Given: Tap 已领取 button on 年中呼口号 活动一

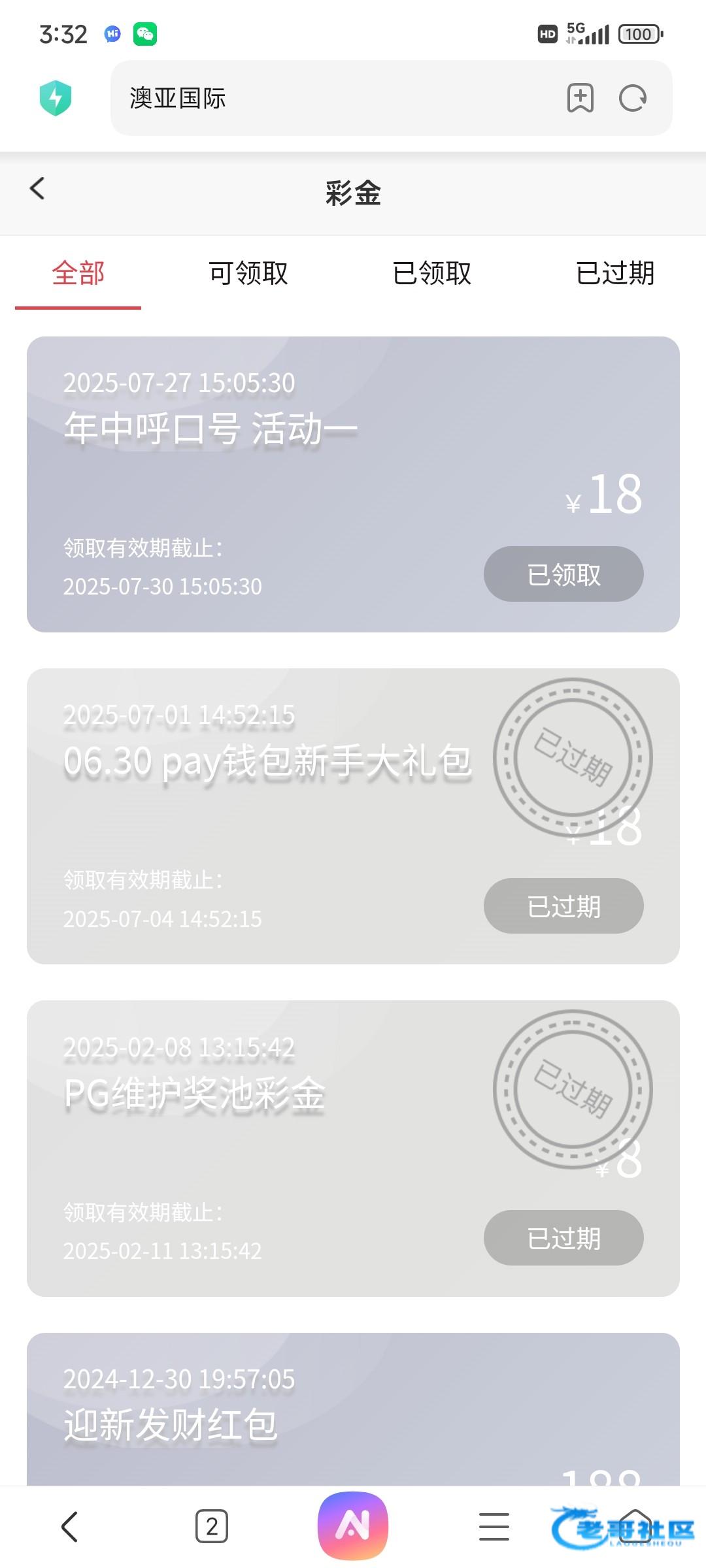Looking at the screenshot, I should pos(563,574).
